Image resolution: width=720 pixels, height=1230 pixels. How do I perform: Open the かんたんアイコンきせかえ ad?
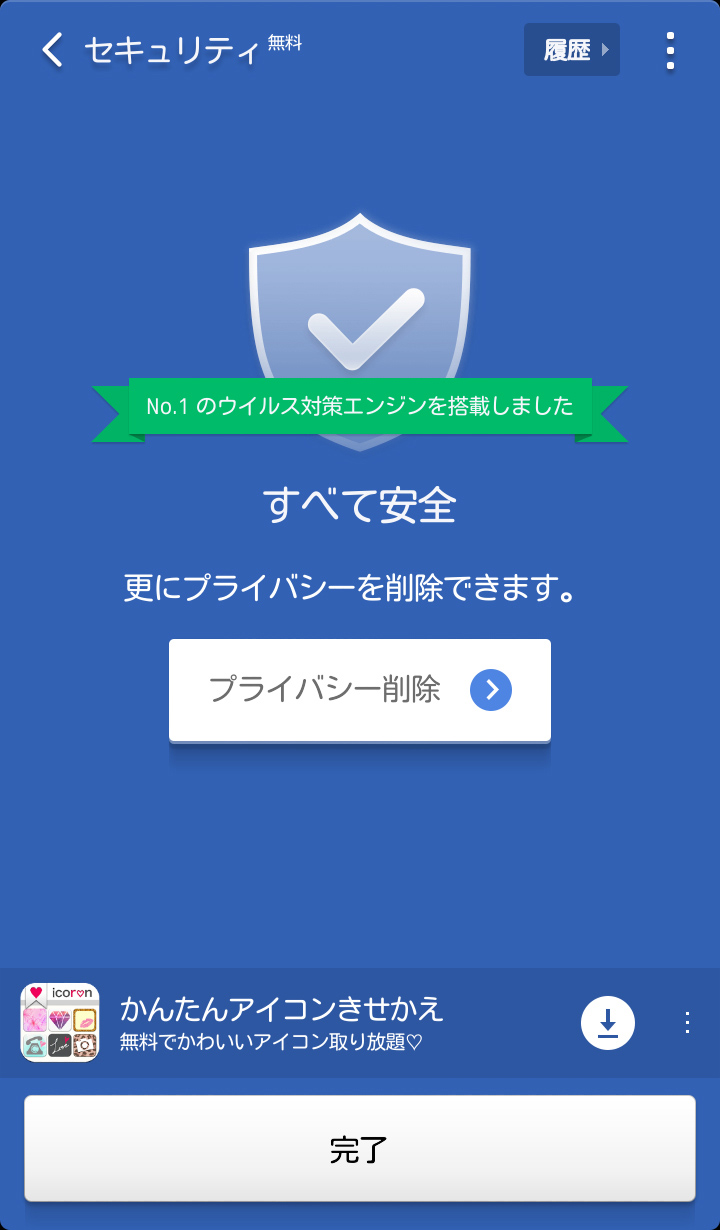[280, 1022]
